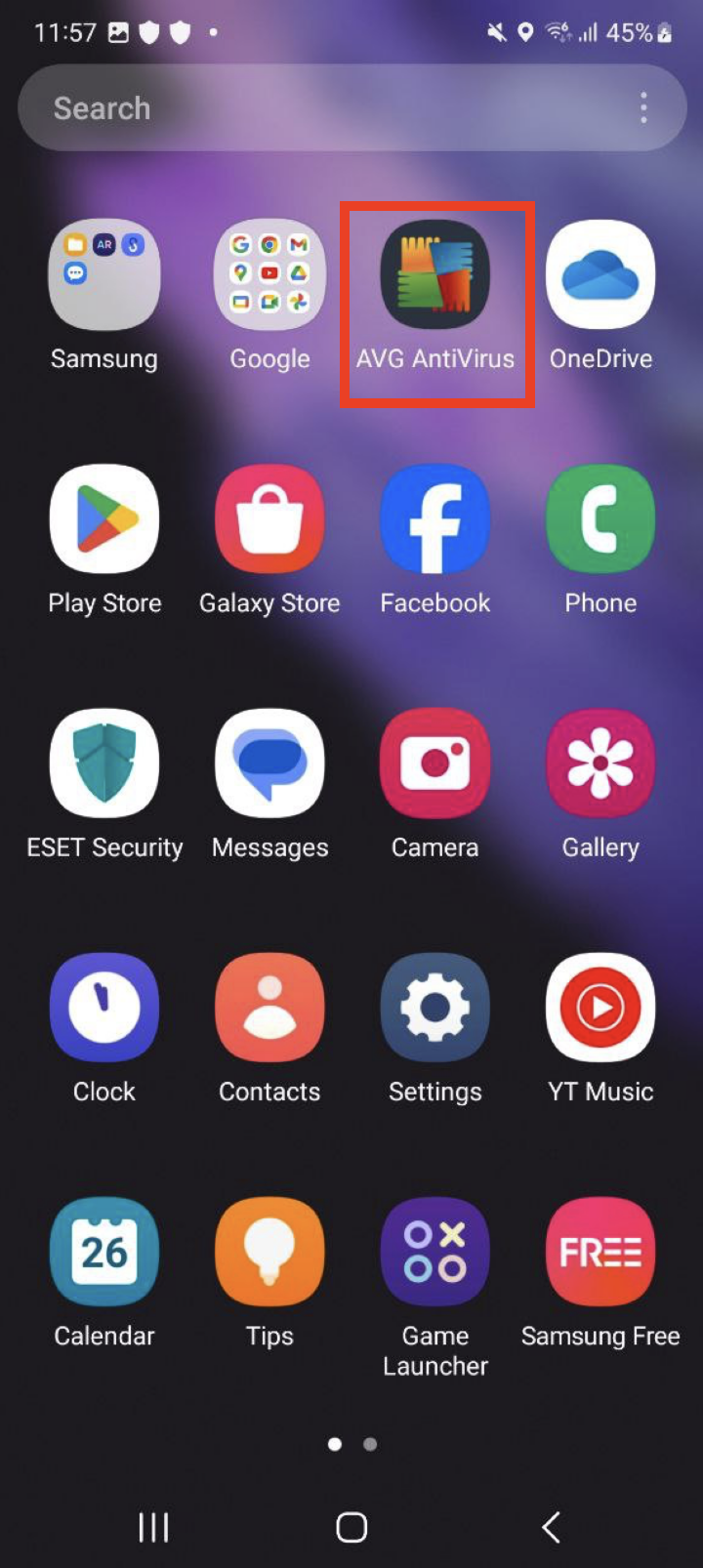This screenshot has width=703, height=1568.
Task: Open the Google apps folder
Action: point(269,276)
